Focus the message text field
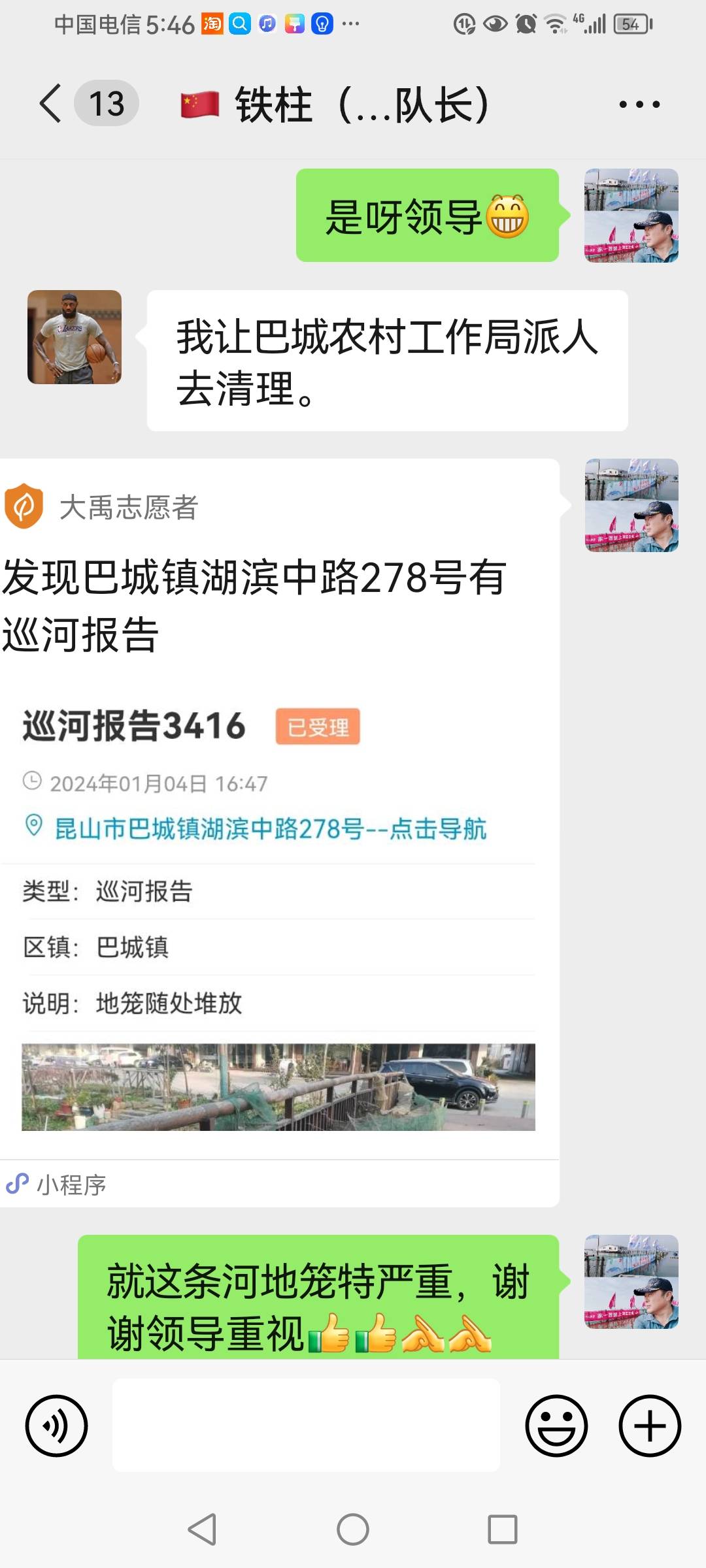Screen dimensions: 706x1568 pos(306,1426)
